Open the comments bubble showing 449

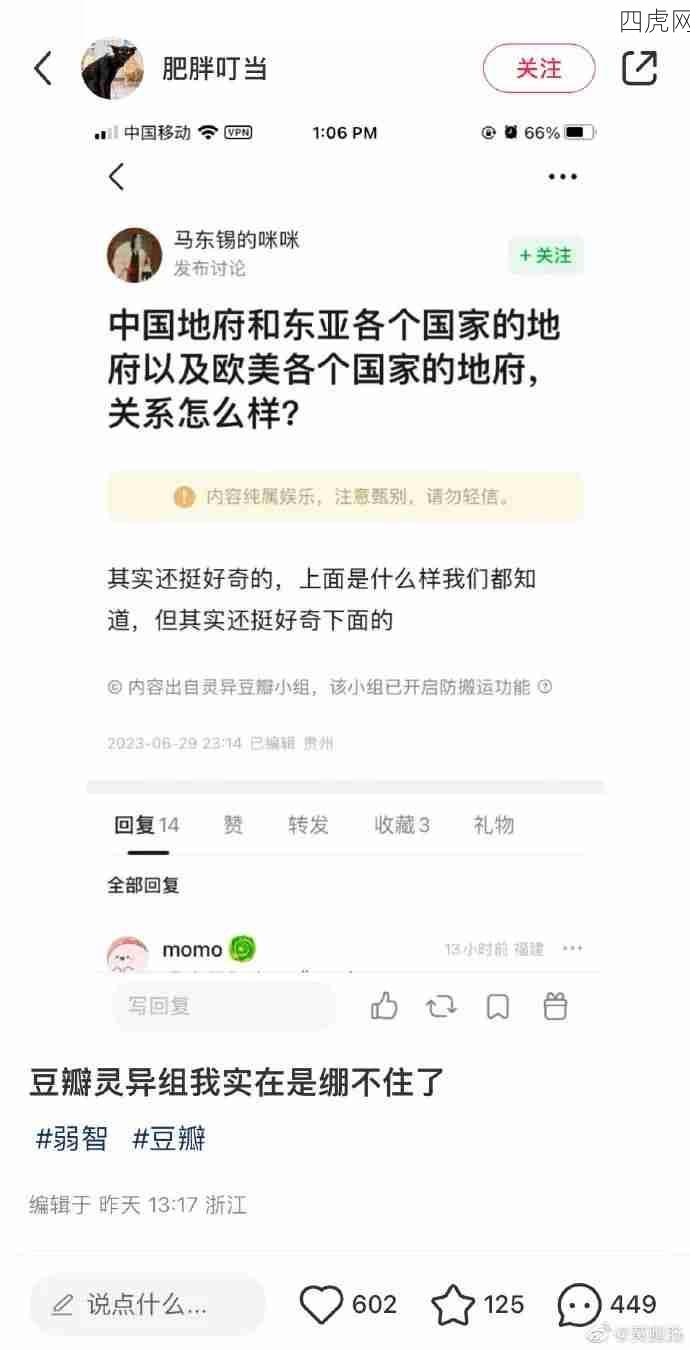click(579, 1304)
